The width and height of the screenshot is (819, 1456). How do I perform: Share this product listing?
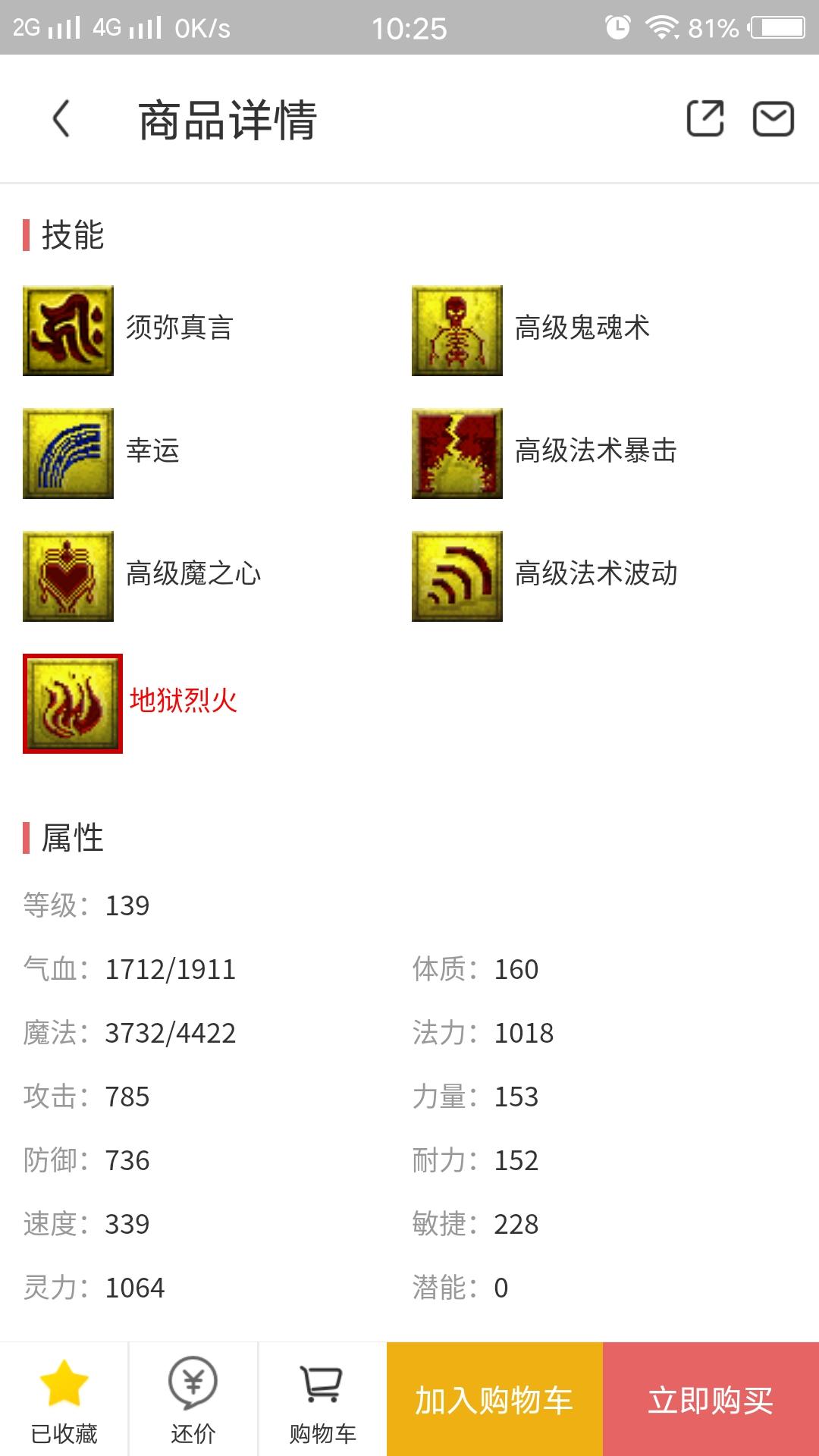pos(704,119)
